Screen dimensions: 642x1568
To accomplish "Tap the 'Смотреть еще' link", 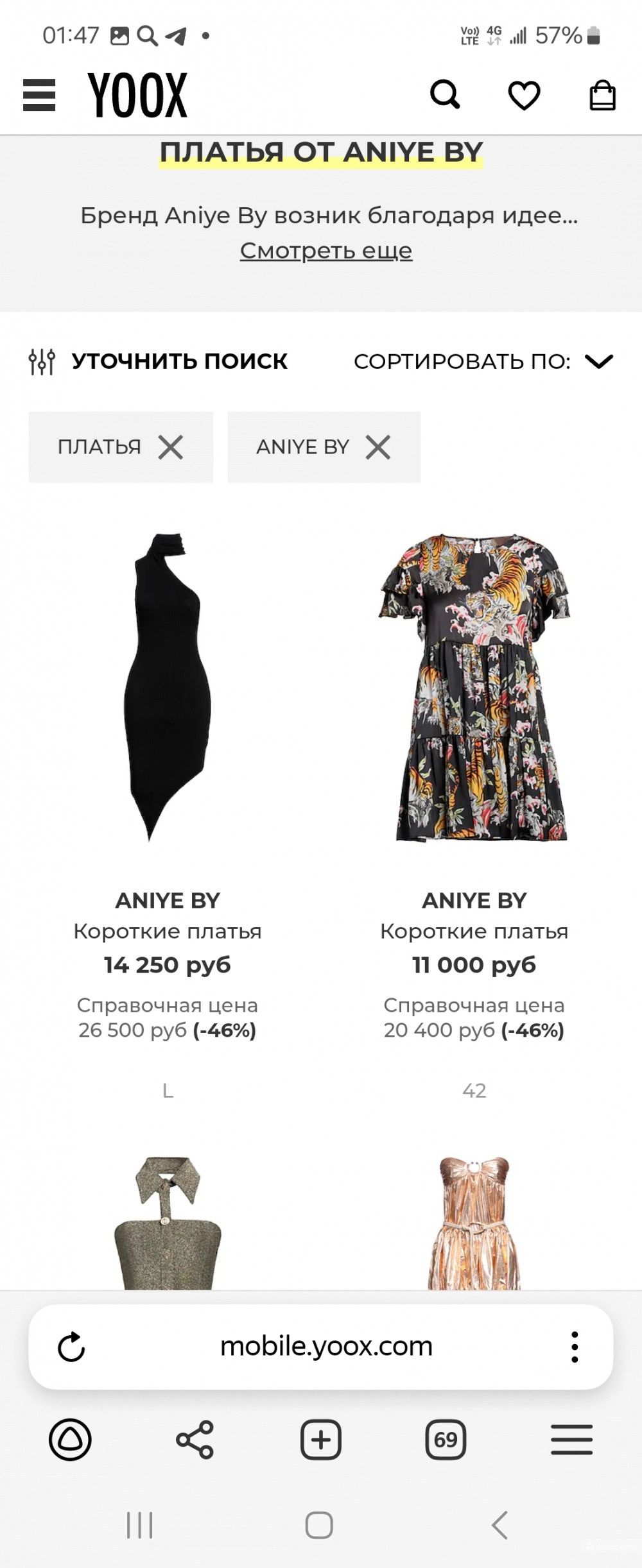I will point(325,250).
